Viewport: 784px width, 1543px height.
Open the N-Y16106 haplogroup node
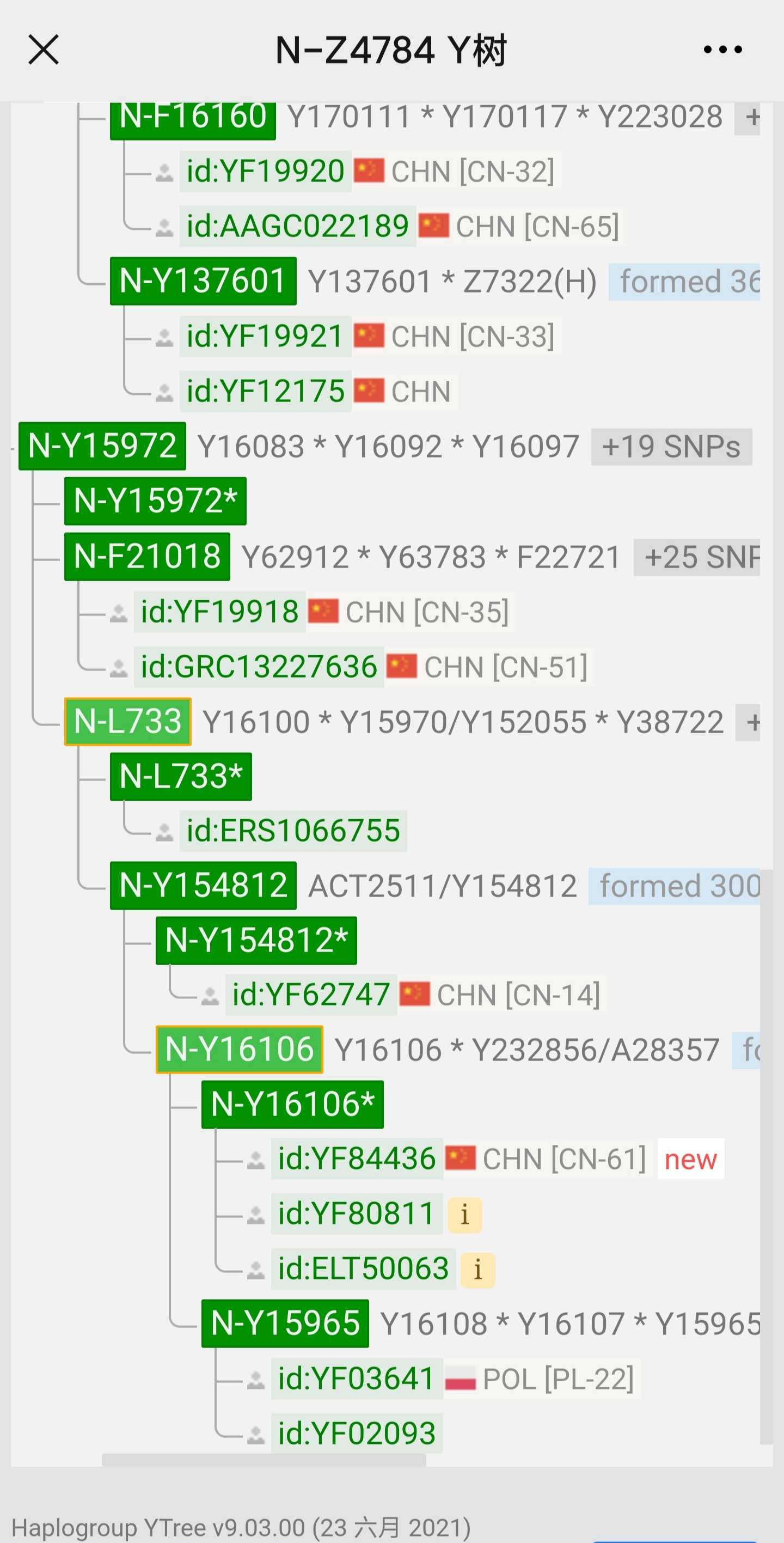[x=240, y=1050]
